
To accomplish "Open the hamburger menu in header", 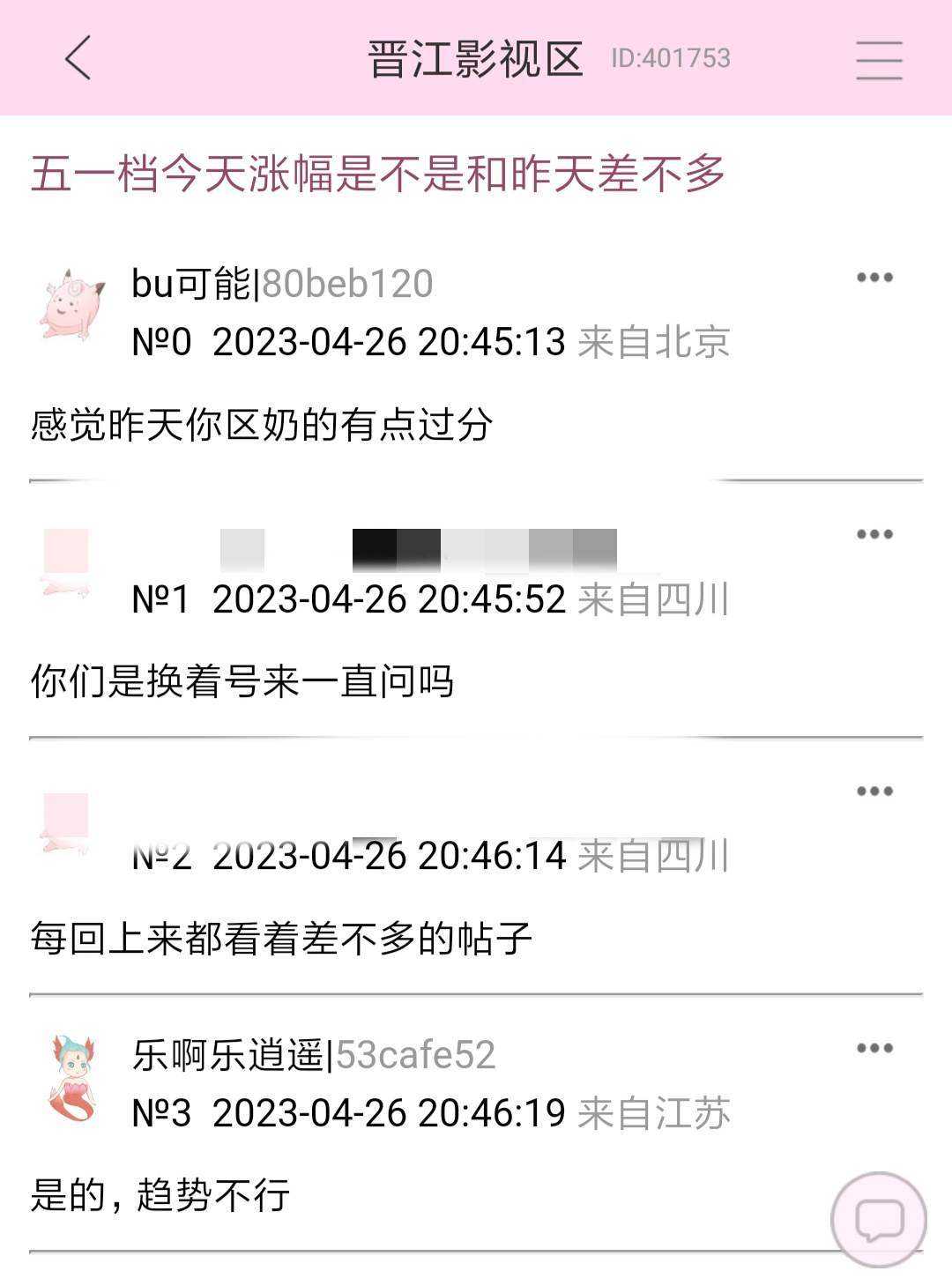I will click(x=879, y=59).
